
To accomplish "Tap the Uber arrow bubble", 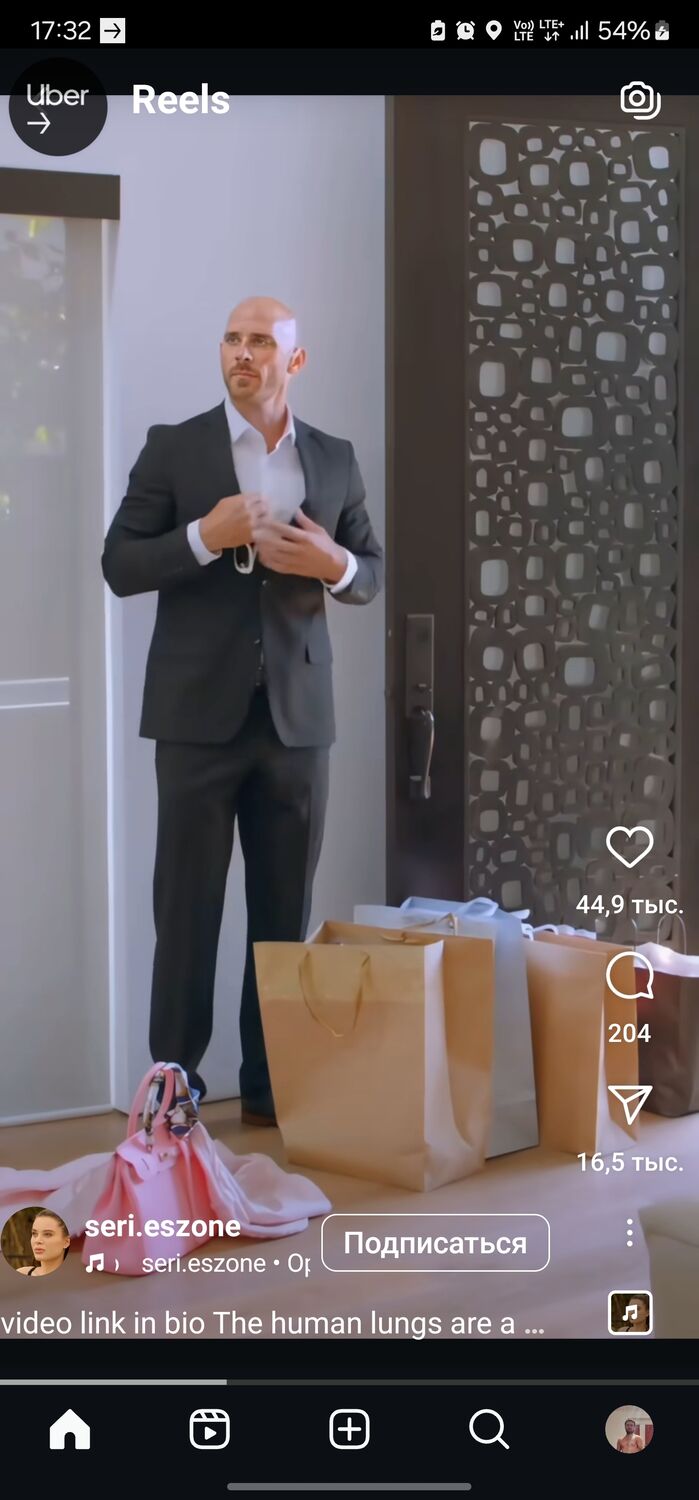I will click(x=57, y=107).
